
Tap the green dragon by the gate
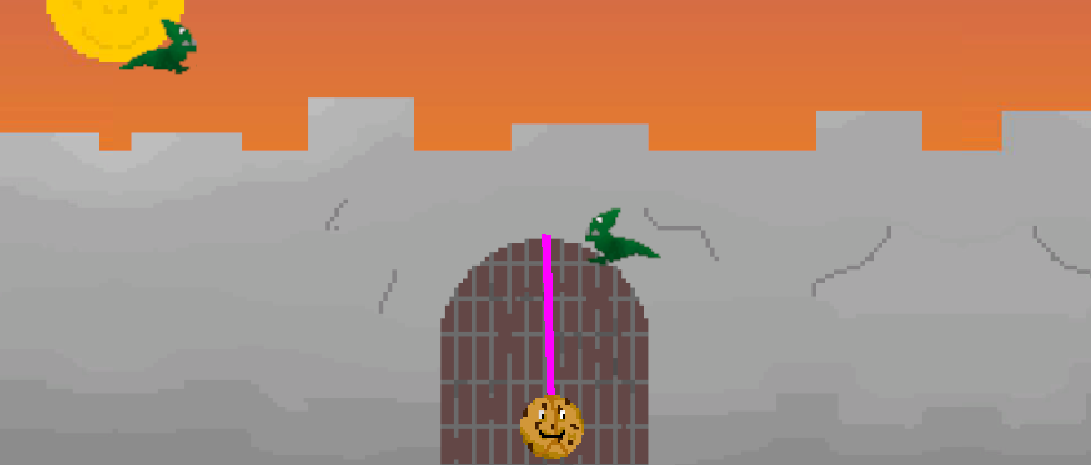tap(618, 238)
